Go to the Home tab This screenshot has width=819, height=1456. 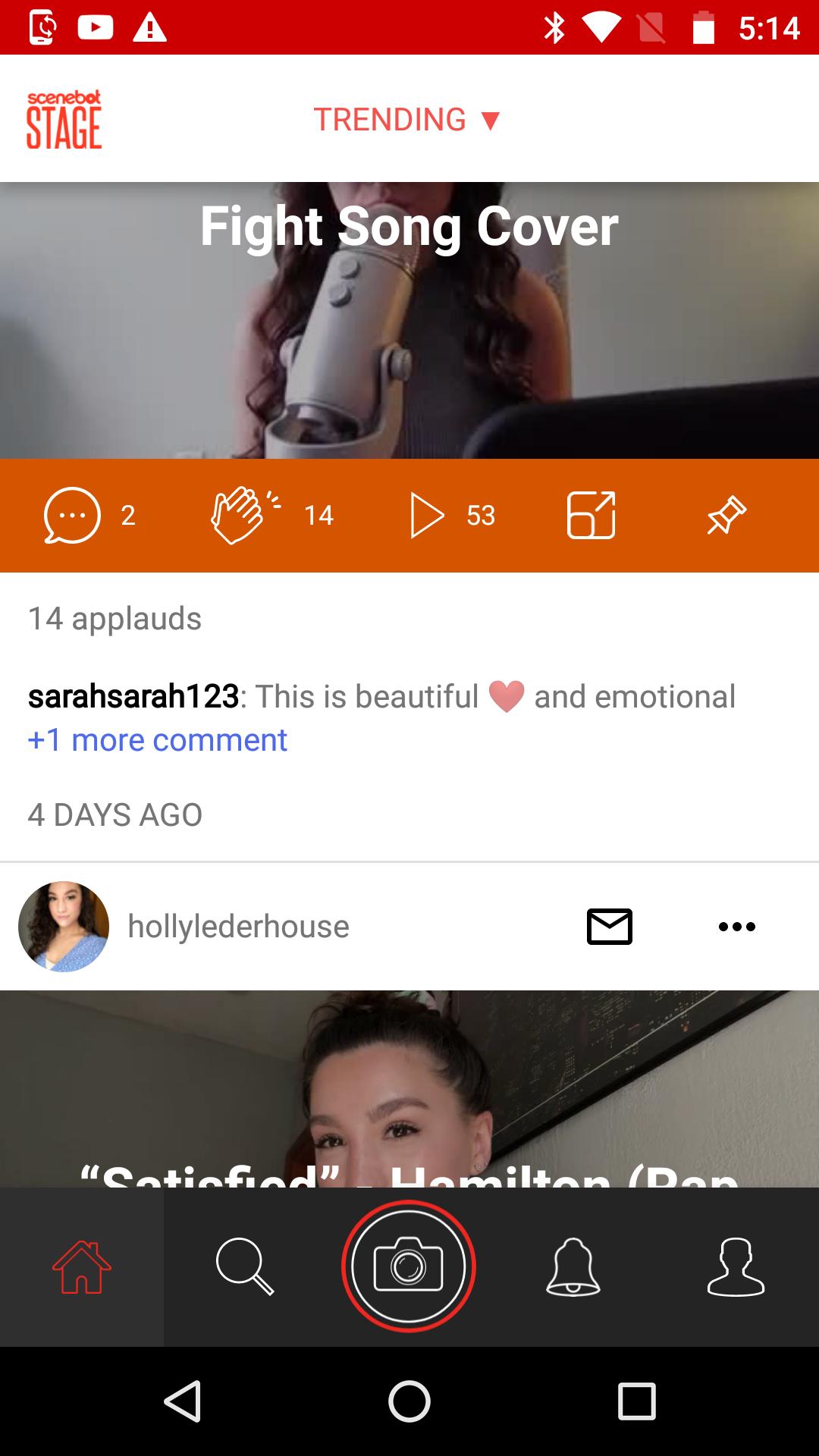[82, 1266]
